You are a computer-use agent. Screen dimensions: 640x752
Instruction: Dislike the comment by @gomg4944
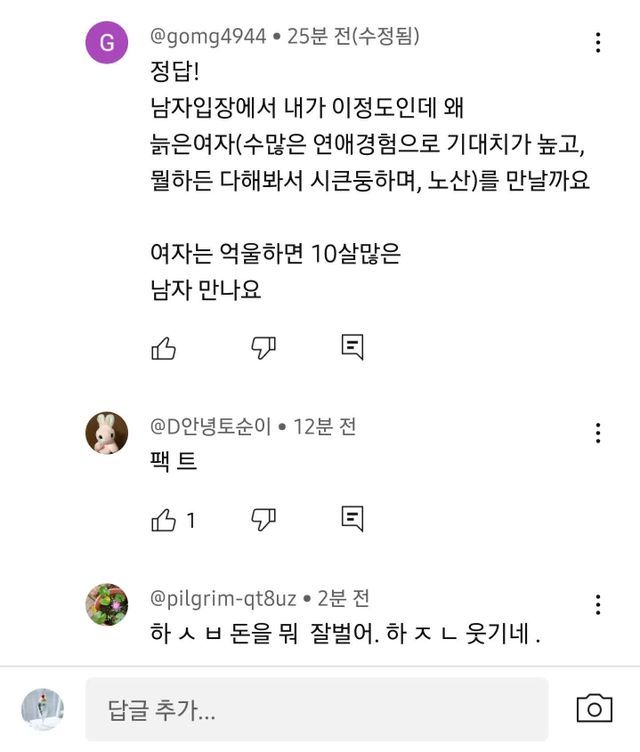point(263,347)
